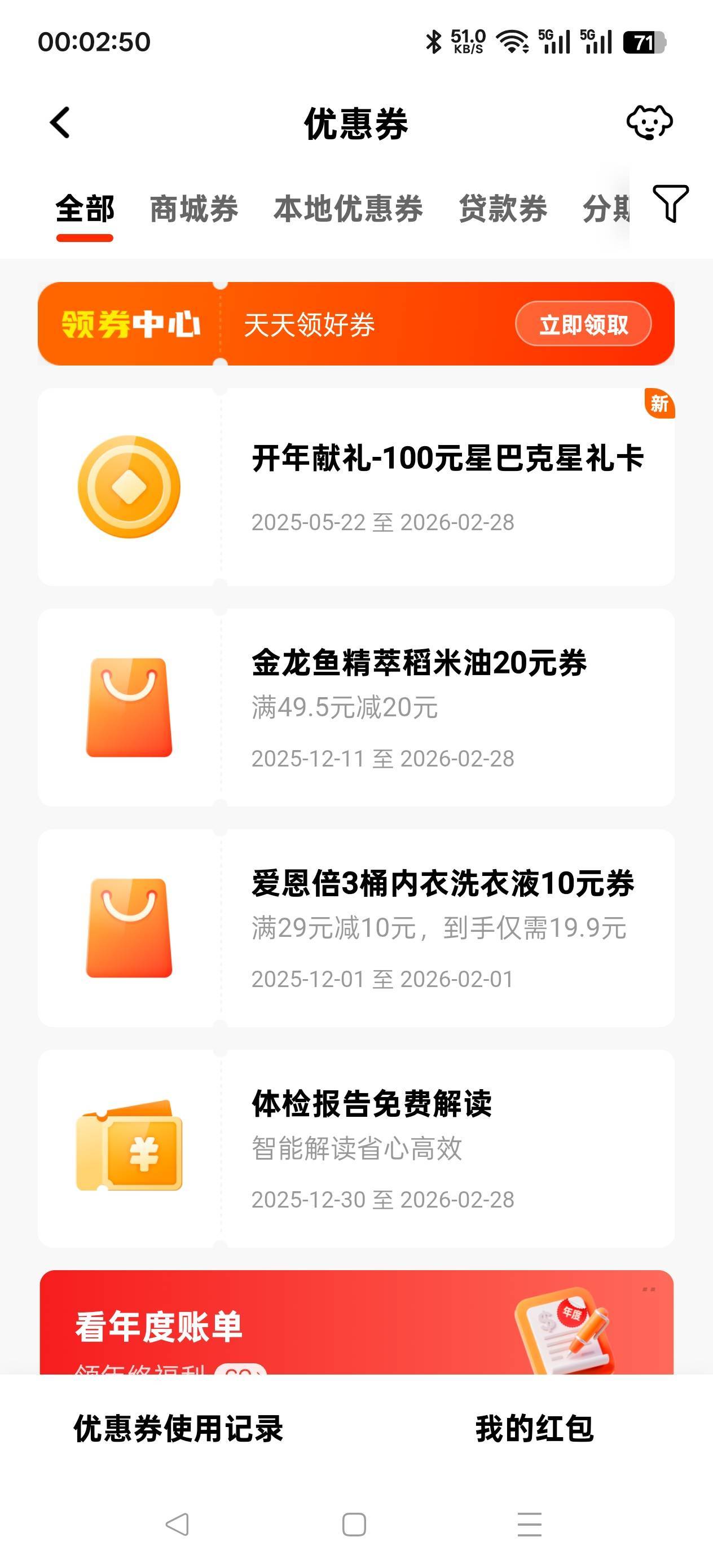Tap the system home button
This screenshot has width=713, height=1568.
(x=354, y=1525)
